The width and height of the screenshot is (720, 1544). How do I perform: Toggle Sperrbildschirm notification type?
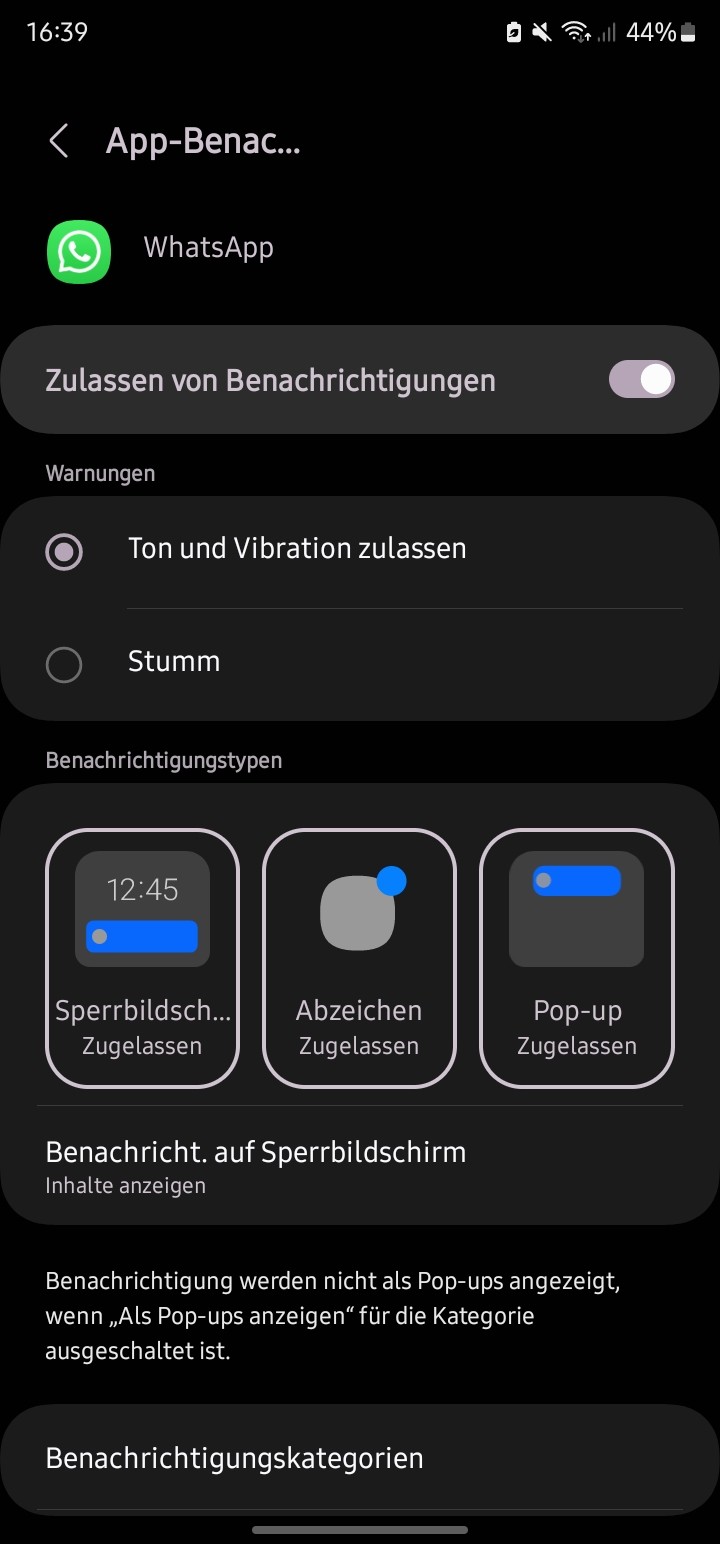click(142, 957)
